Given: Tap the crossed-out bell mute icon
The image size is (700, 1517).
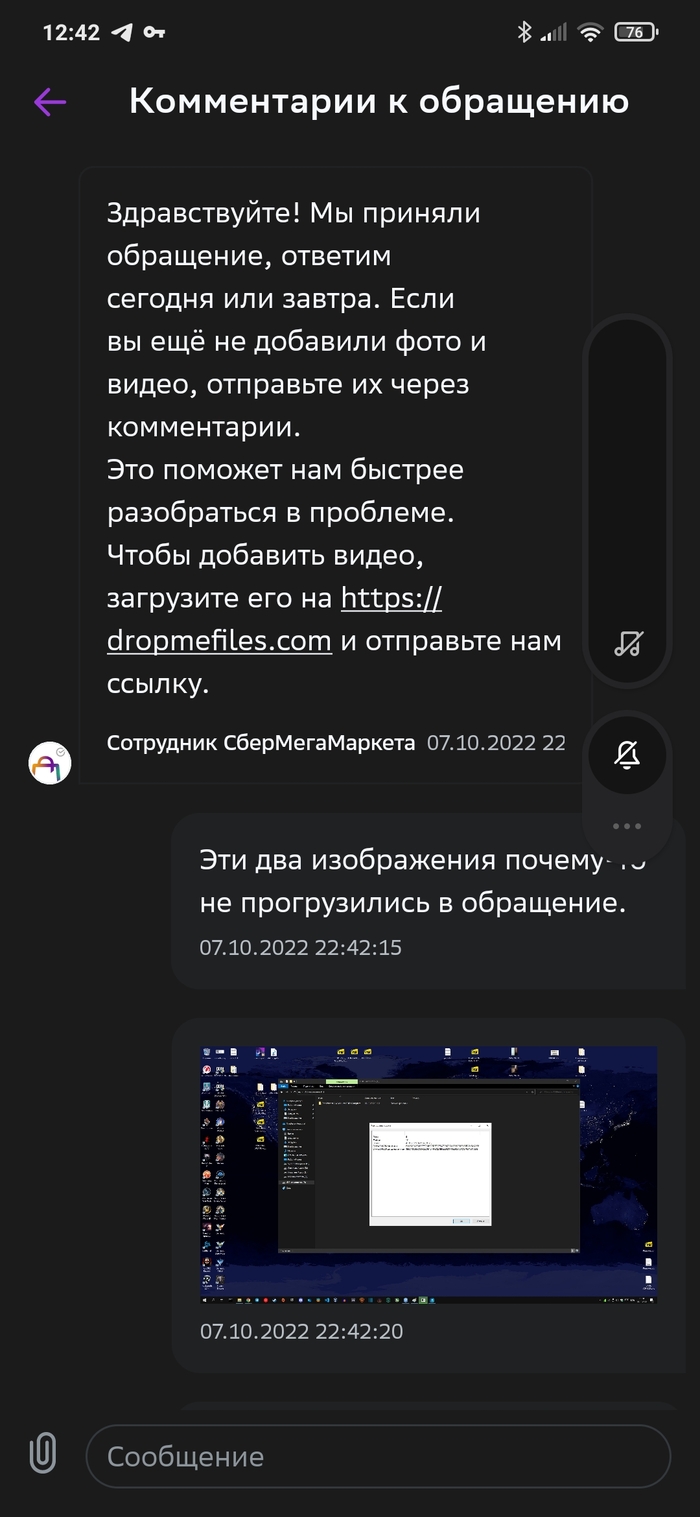Looking at the screenshot, I should (x=627, y=755).
